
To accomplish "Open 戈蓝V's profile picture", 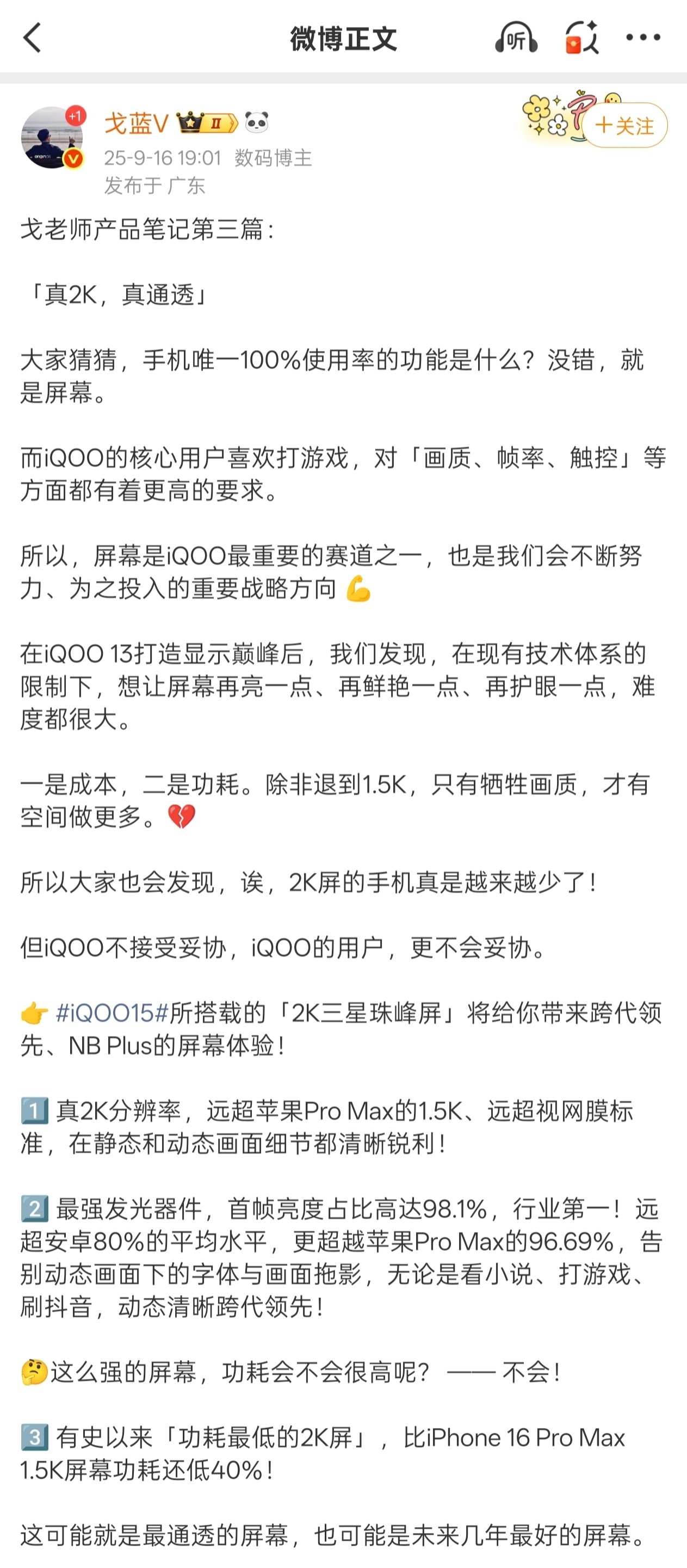I will [52, 138].
